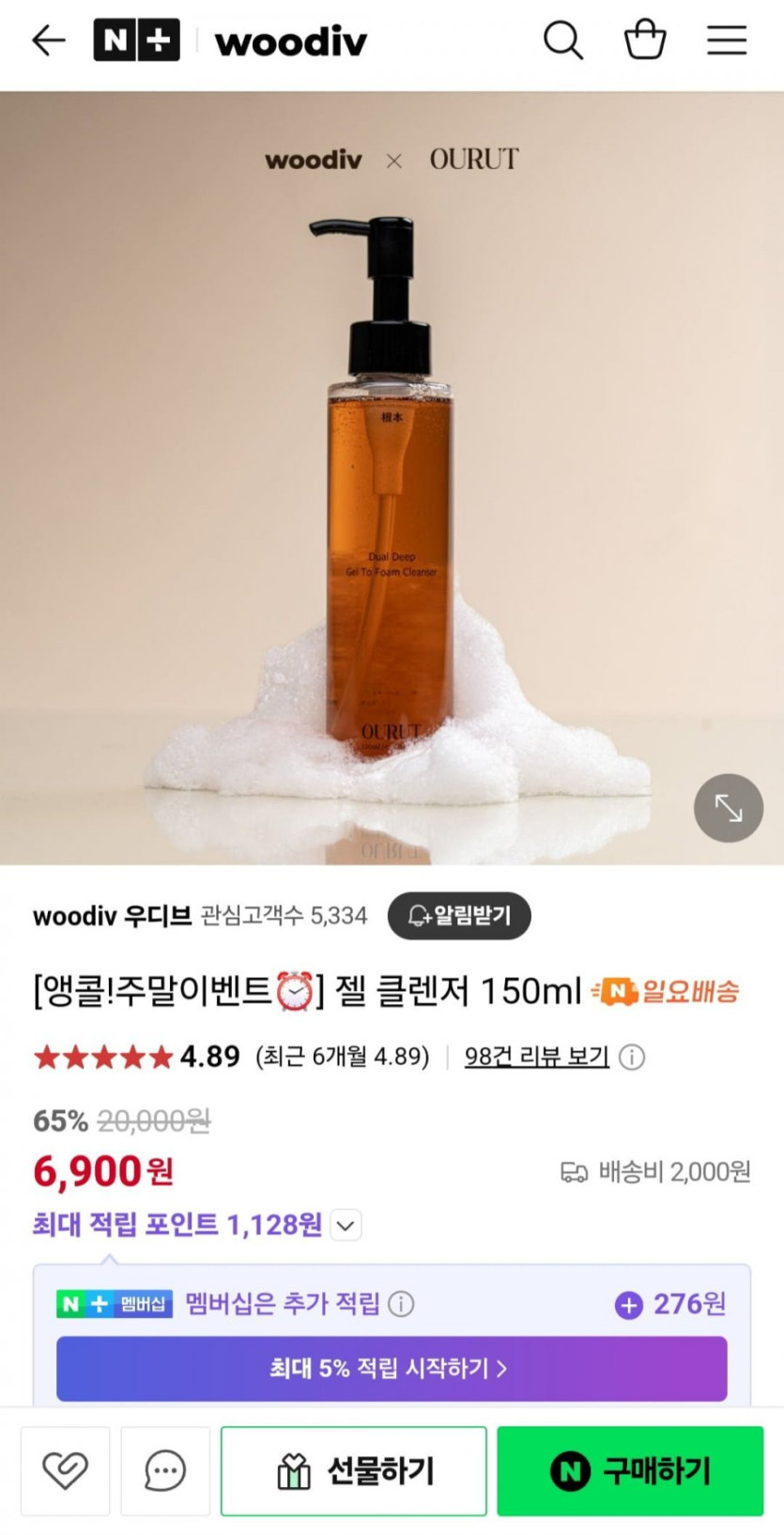Tap 최대 5% 적립 시작하기 banner
The image size is (784, 1535).
point(392,1368)
